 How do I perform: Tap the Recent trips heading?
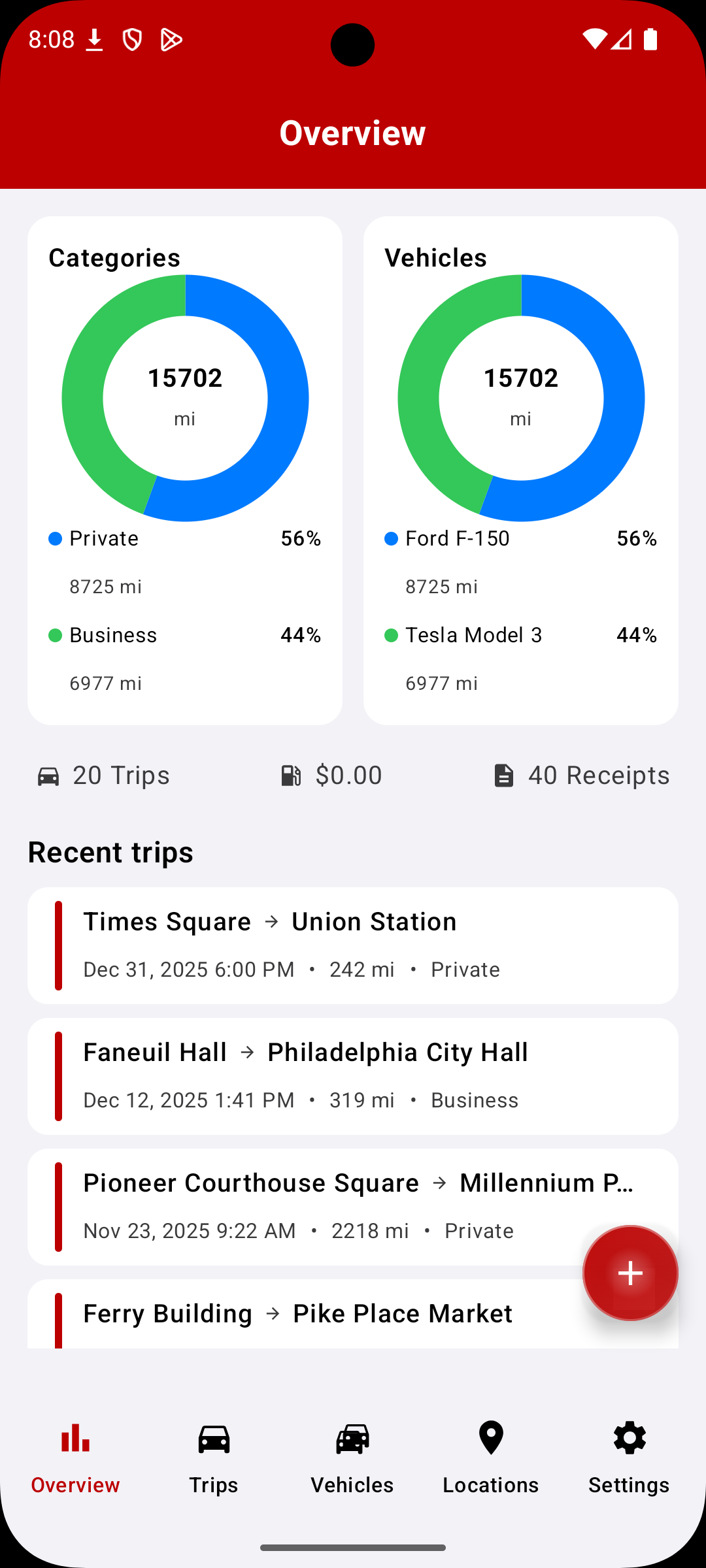[110, 851]
